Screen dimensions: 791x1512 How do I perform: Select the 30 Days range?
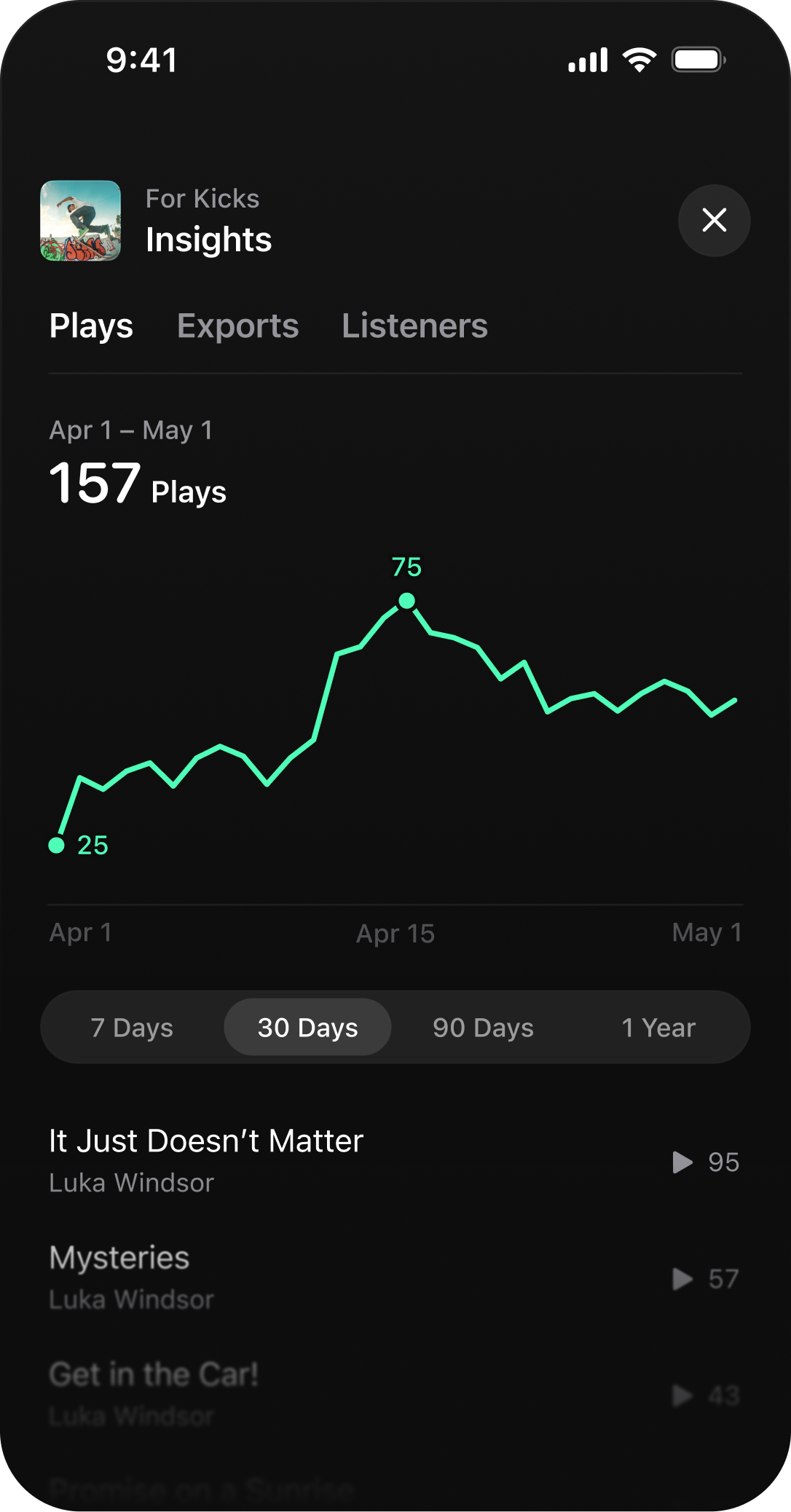click(x=307, y=1028)
